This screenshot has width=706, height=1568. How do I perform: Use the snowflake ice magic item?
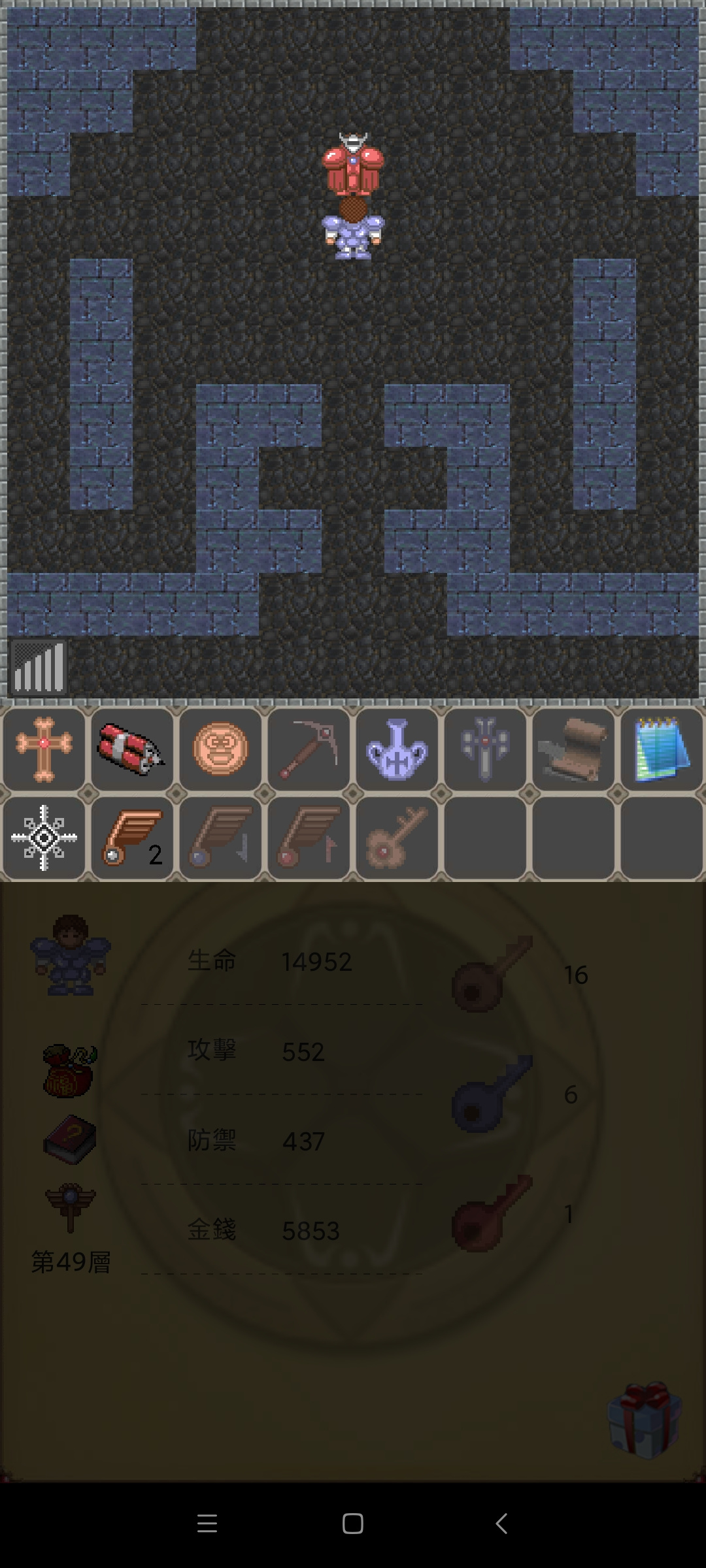pyautogui.click(x=44, y=838)
